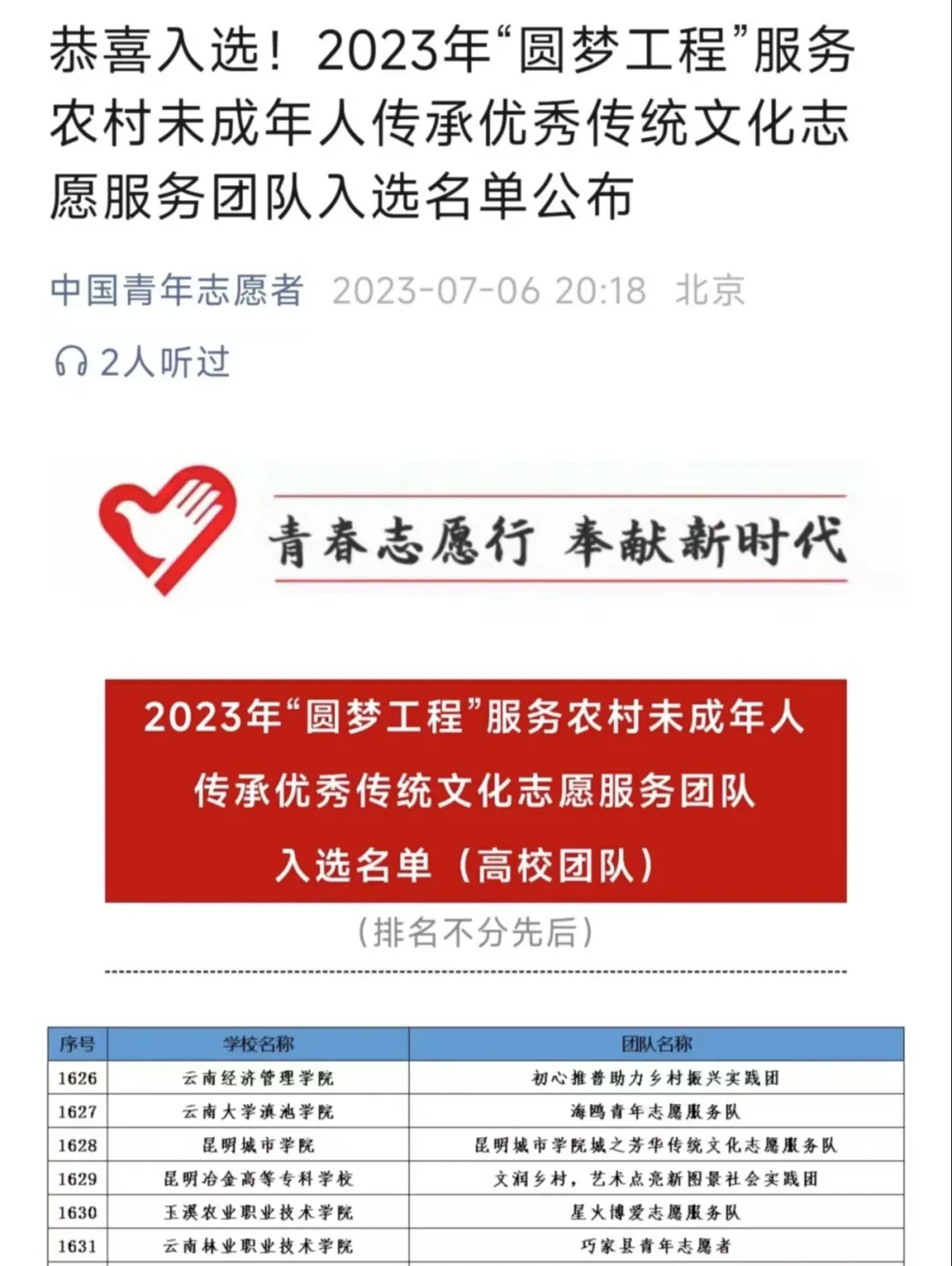Image resolution: width=952 pixels, height=1266 pixels.
Task: Open the 中国青年志愿者 account page
Action: (x=176, y=291)
